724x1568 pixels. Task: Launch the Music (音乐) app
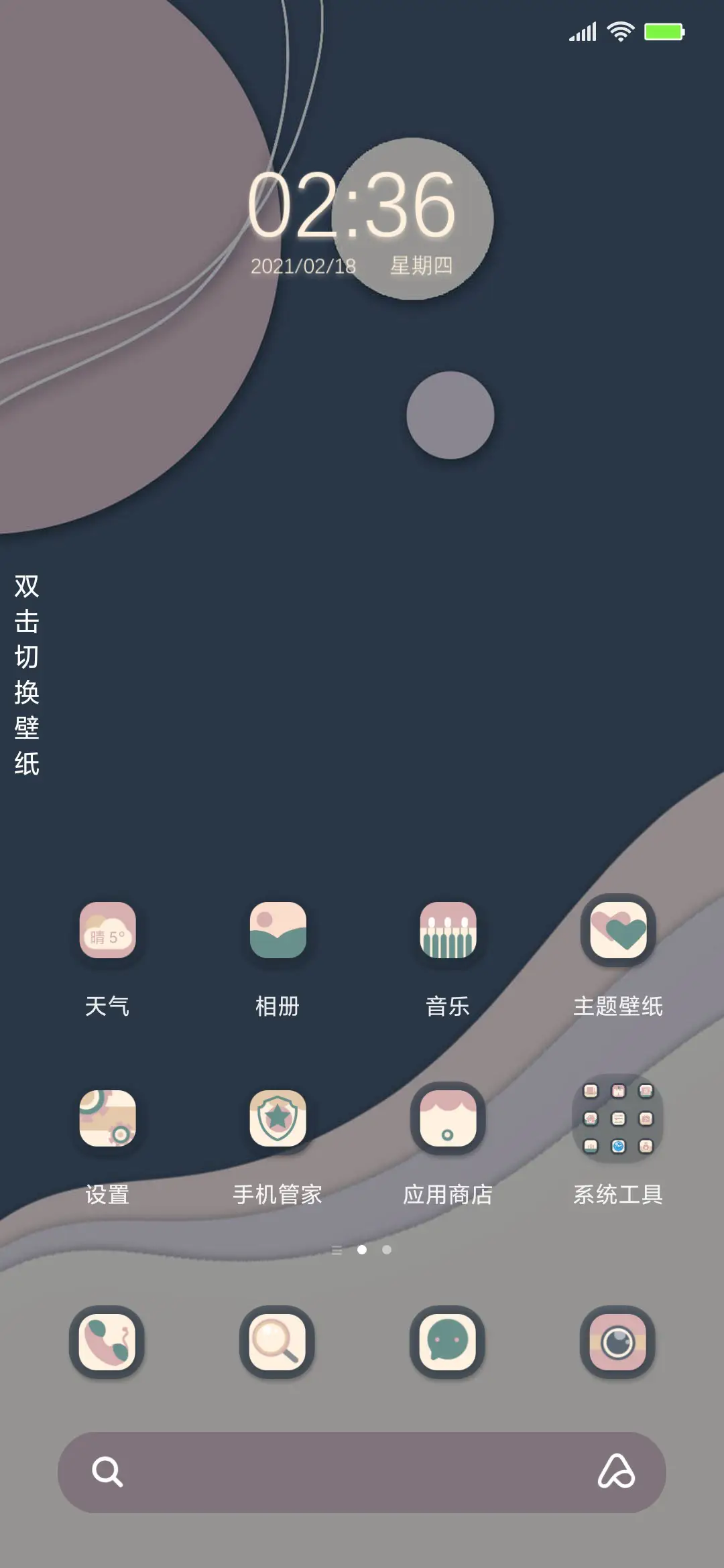pyautogui.click(x=448, y=931)
